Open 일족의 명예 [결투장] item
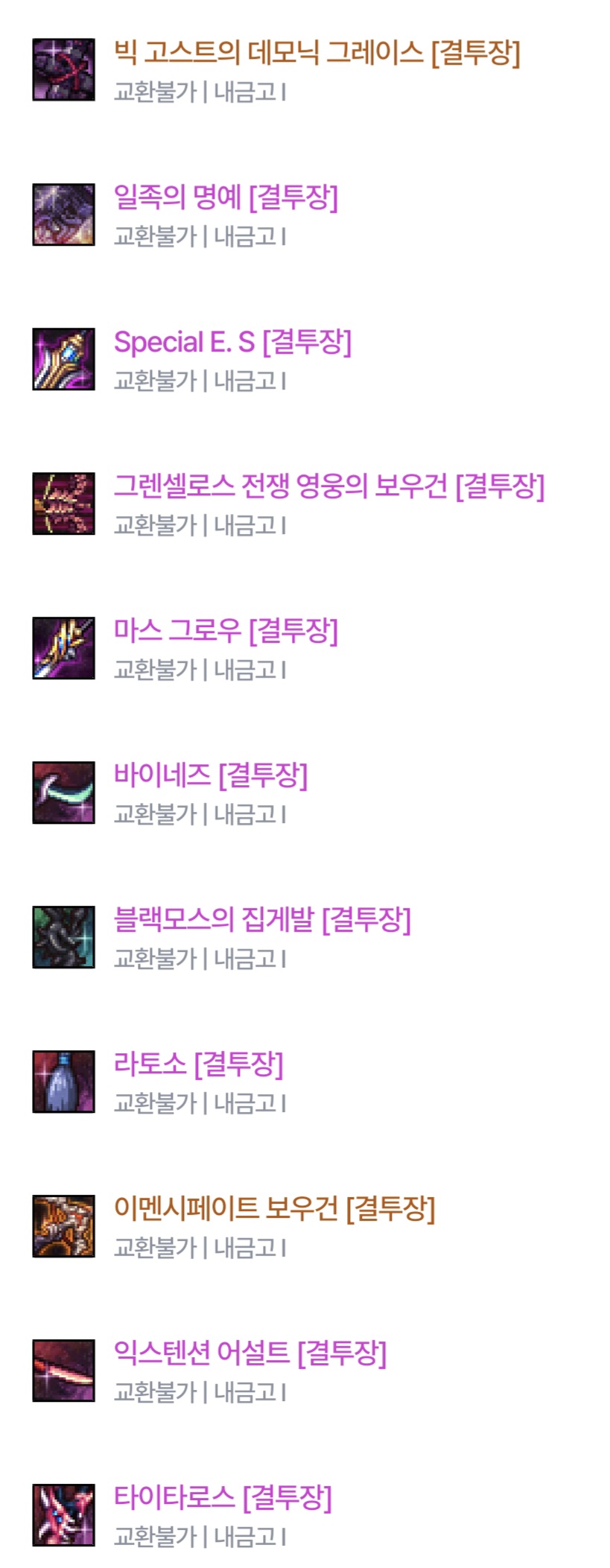 (x=226, y=197)
